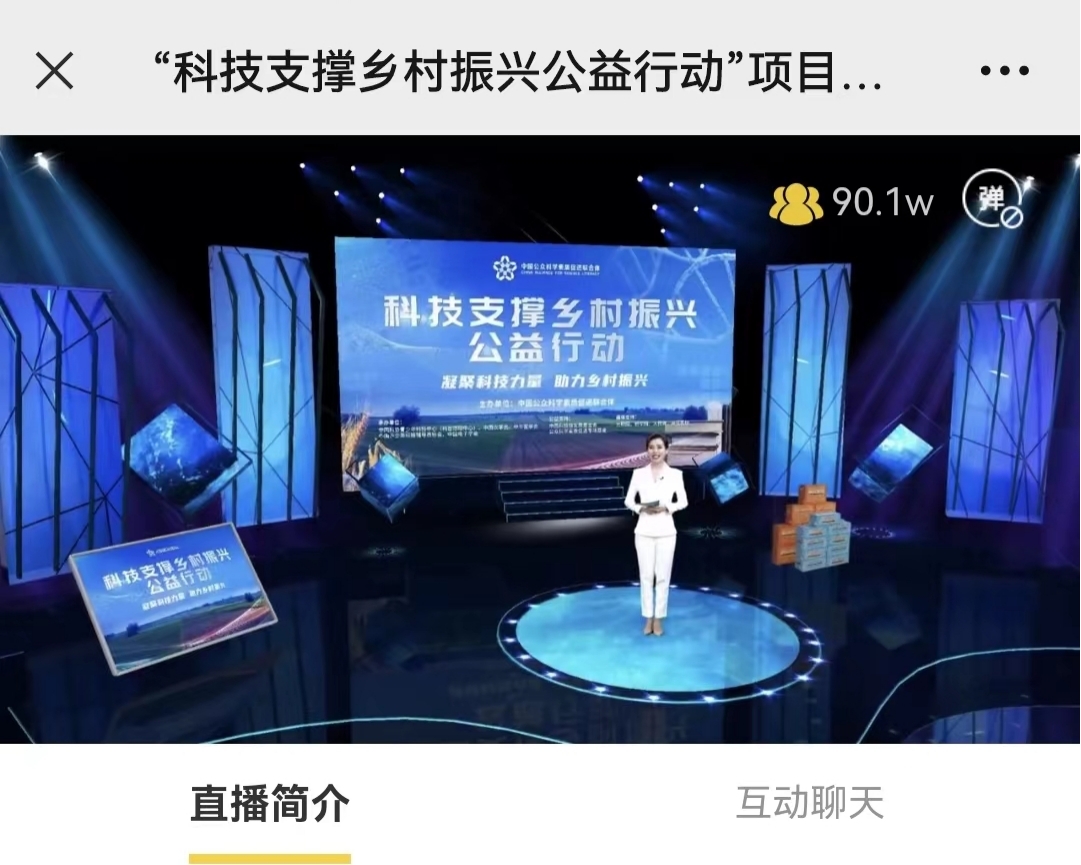Image resolution: width=1081 pixels, height=865 pixels.
Task: Open the three-dot overflow menu
Action: tap(1004, 71)
